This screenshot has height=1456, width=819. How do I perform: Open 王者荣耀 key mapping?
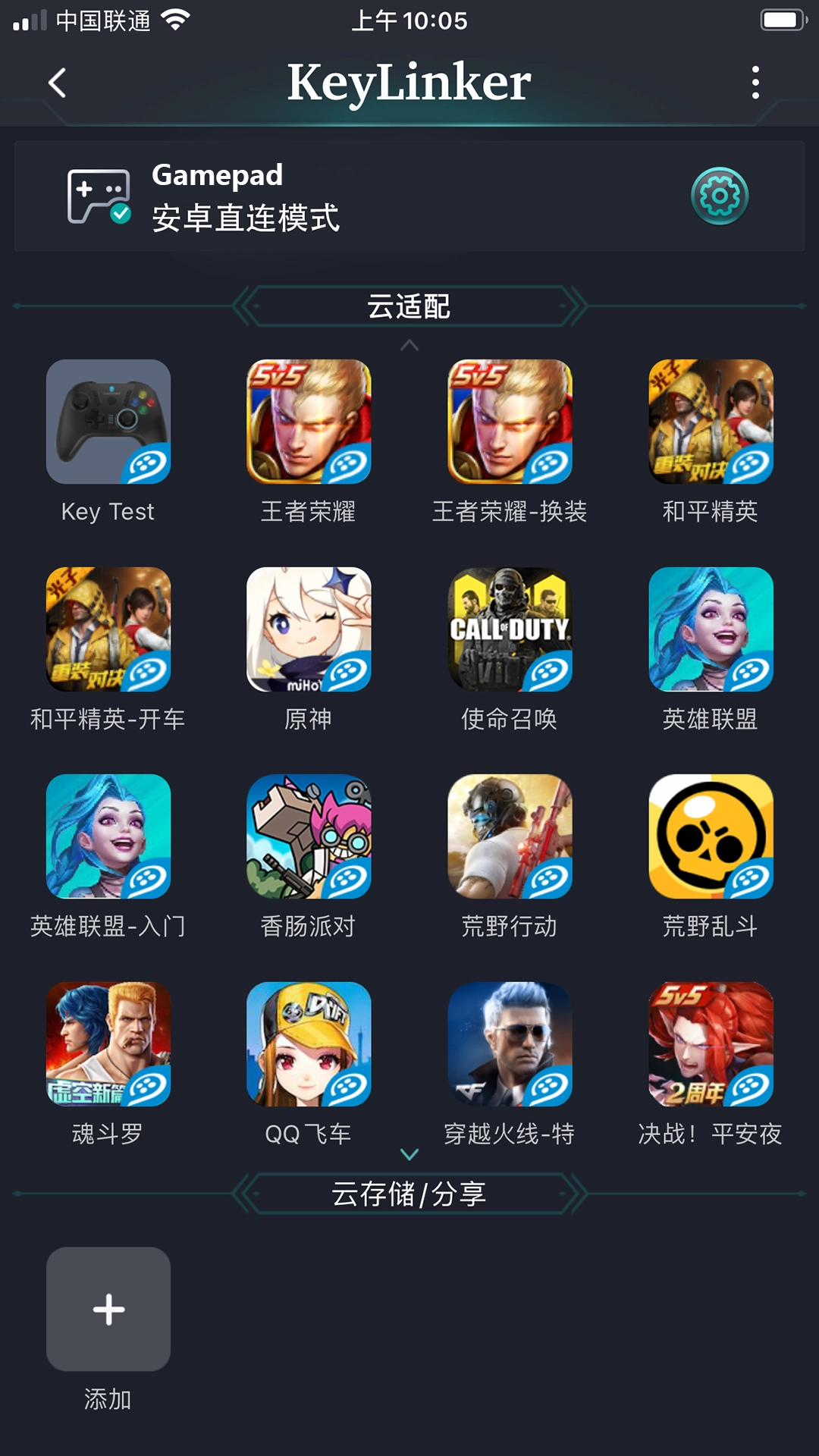(x=309, y=422)
